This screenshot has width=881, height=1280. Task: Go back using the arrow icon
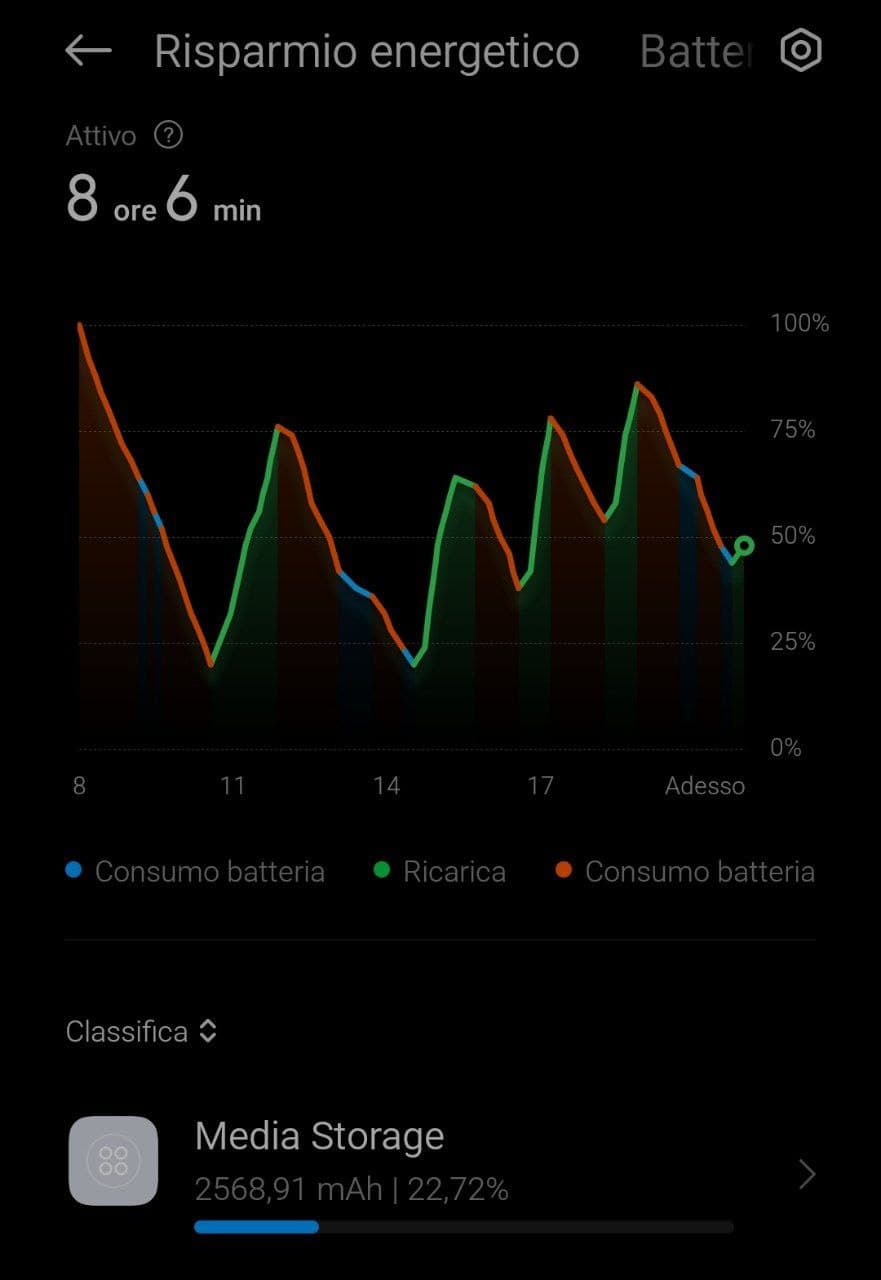88,51
